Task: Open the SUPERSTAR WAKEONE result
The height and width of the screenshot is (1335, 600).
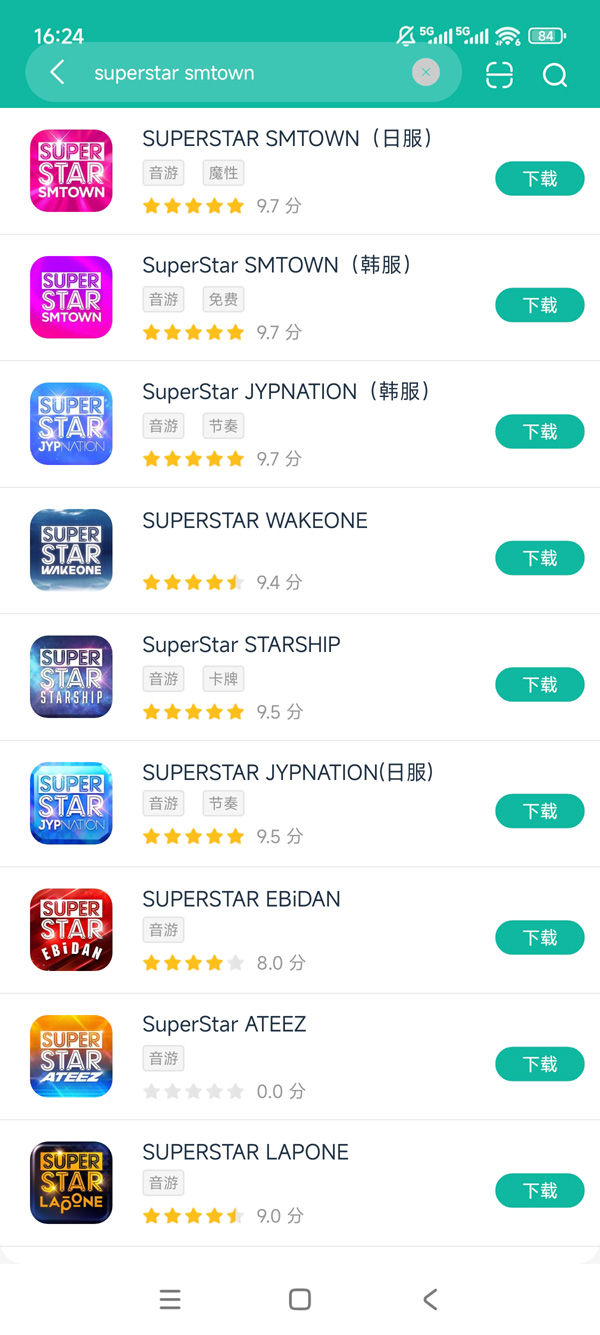Action: coord(255,521)
